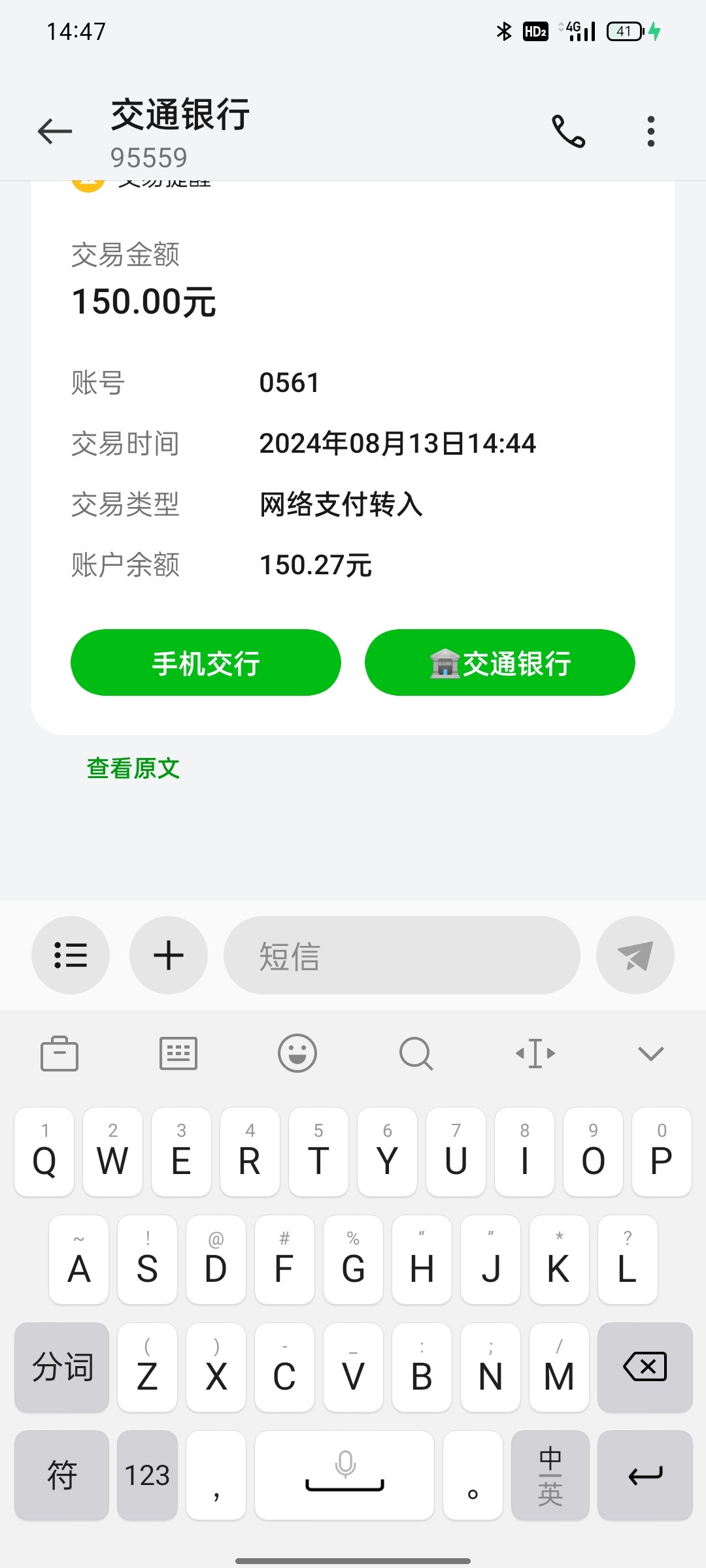Hit the backspace key
Image resolution: width=706 pixels, height=1568 pixels.
tap(645, 1367)
